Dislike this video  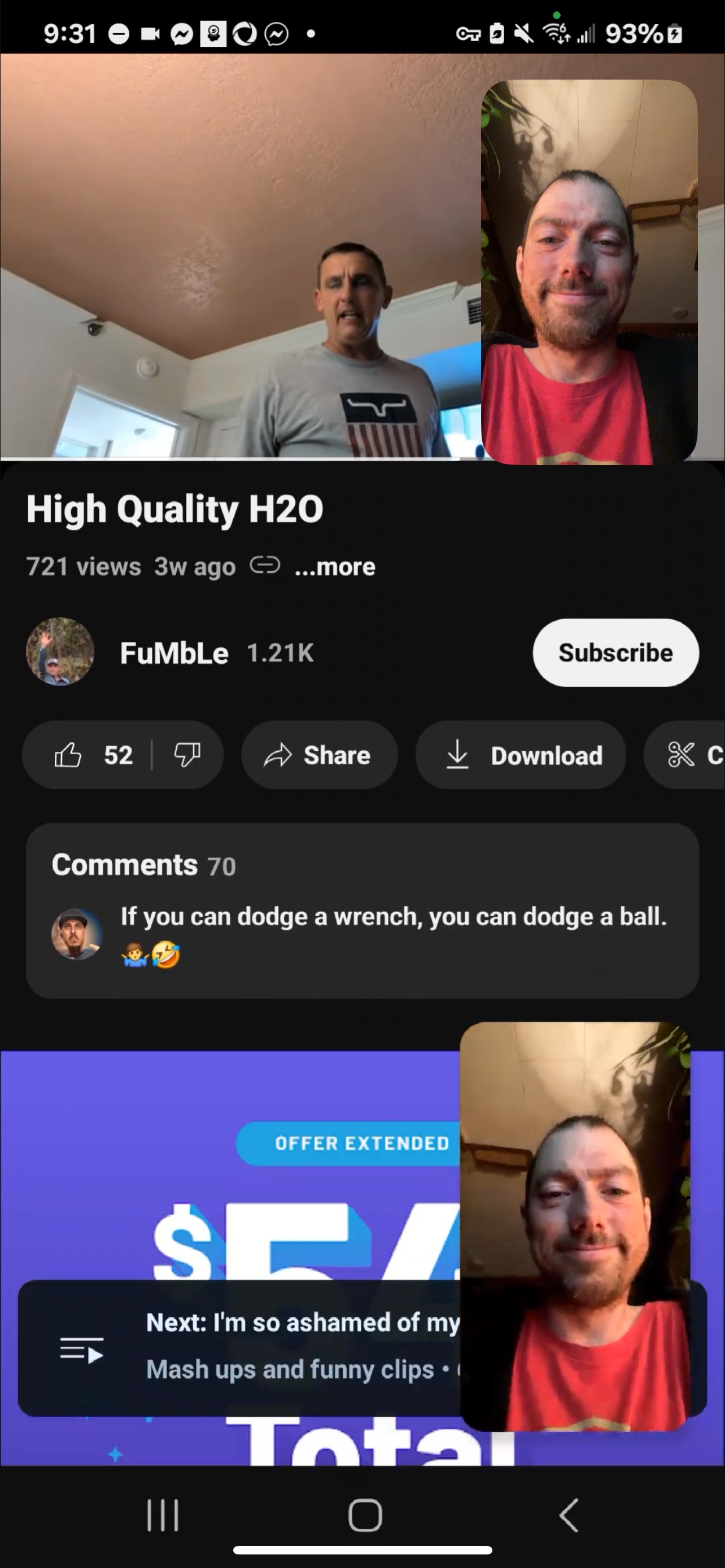(x=187, y=755)
